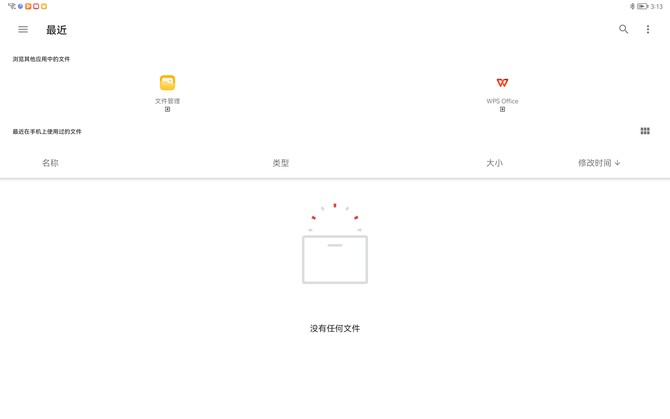Open the navigation drawer menu
The height and width of the screenshot is (419, 670).
(23, 30)
